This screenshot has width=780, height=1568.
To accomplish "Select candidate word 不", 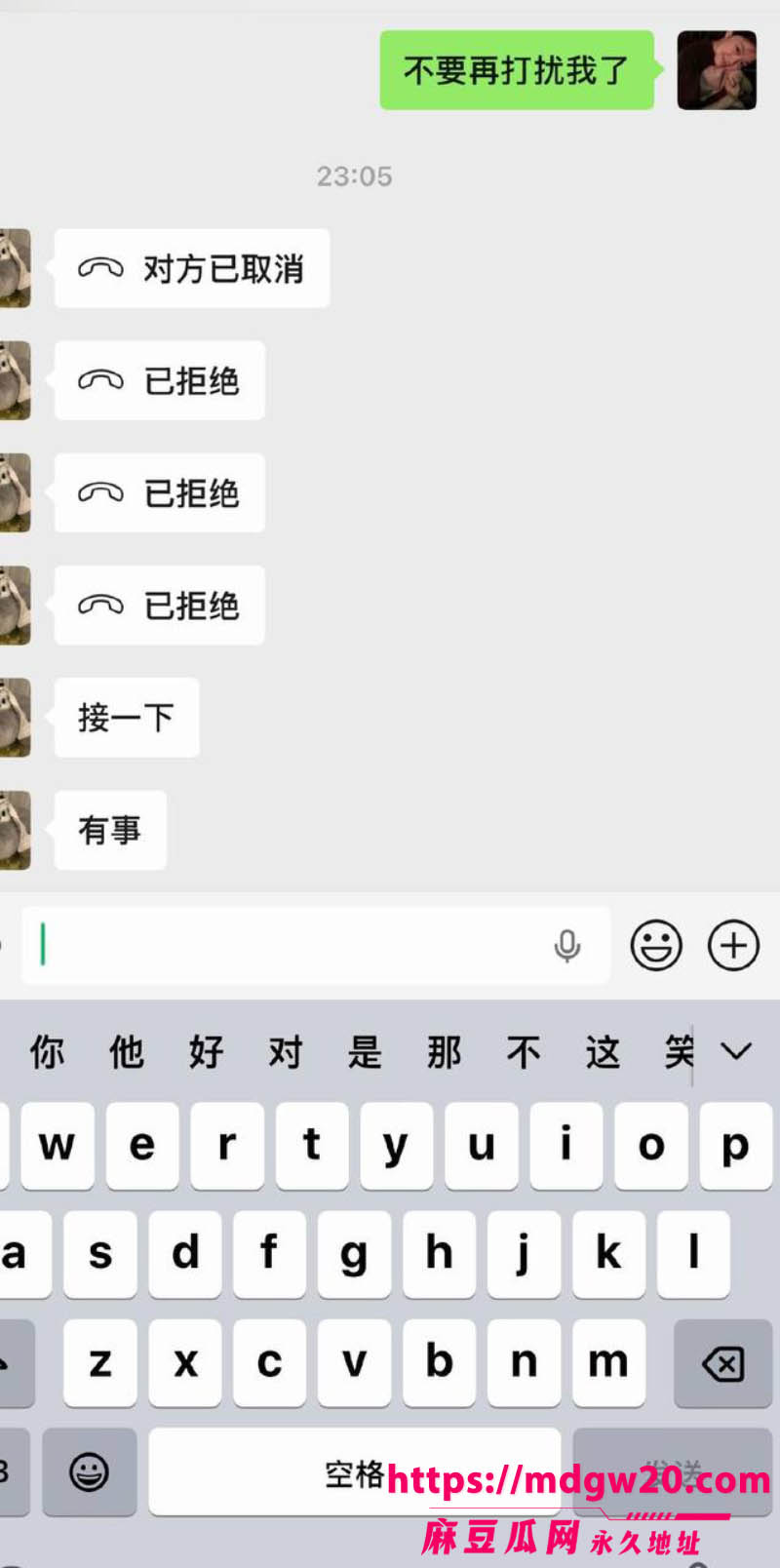I will coord(523,1052).
